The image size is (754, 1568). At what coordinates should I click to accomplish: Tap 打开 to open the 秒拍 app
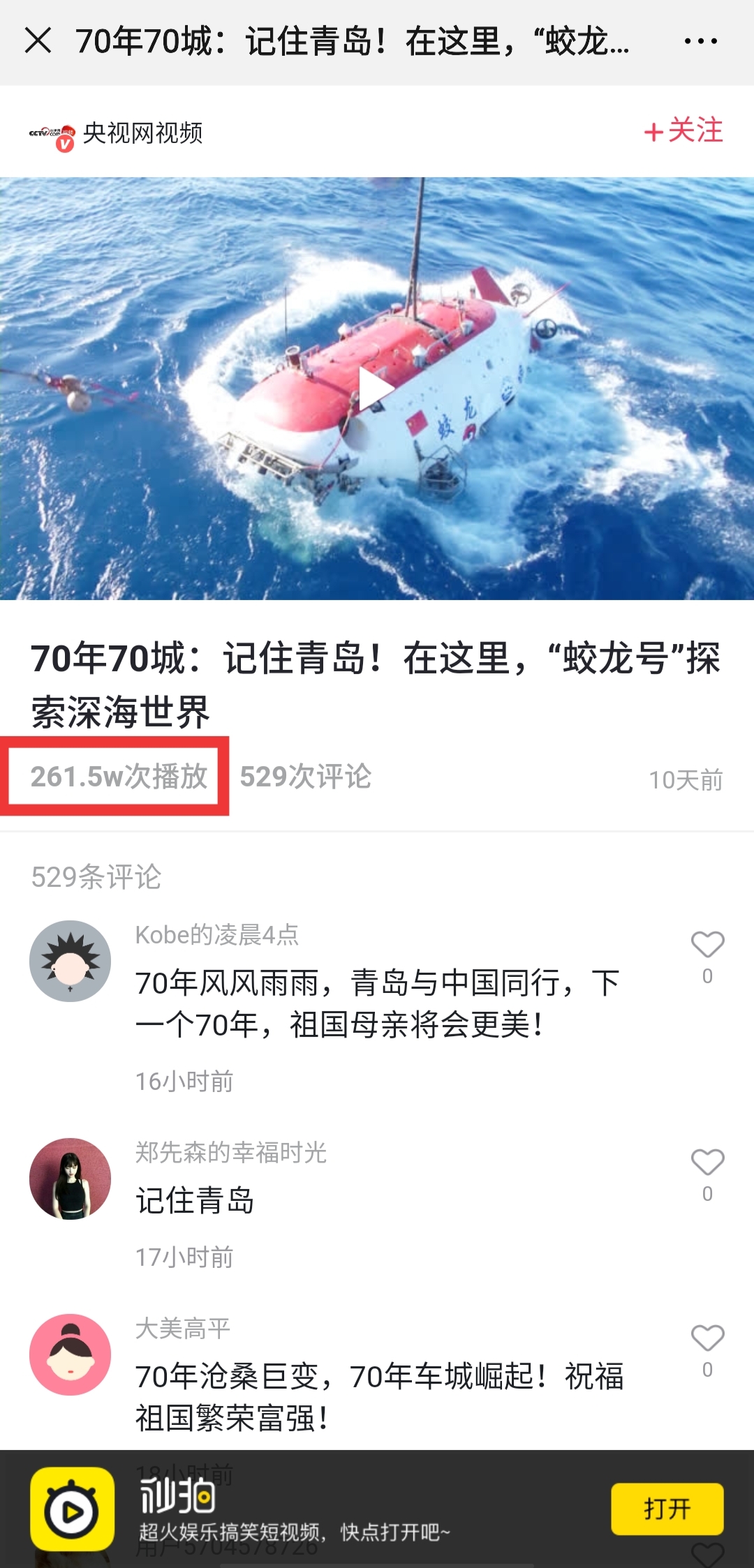click(667, 1509)
